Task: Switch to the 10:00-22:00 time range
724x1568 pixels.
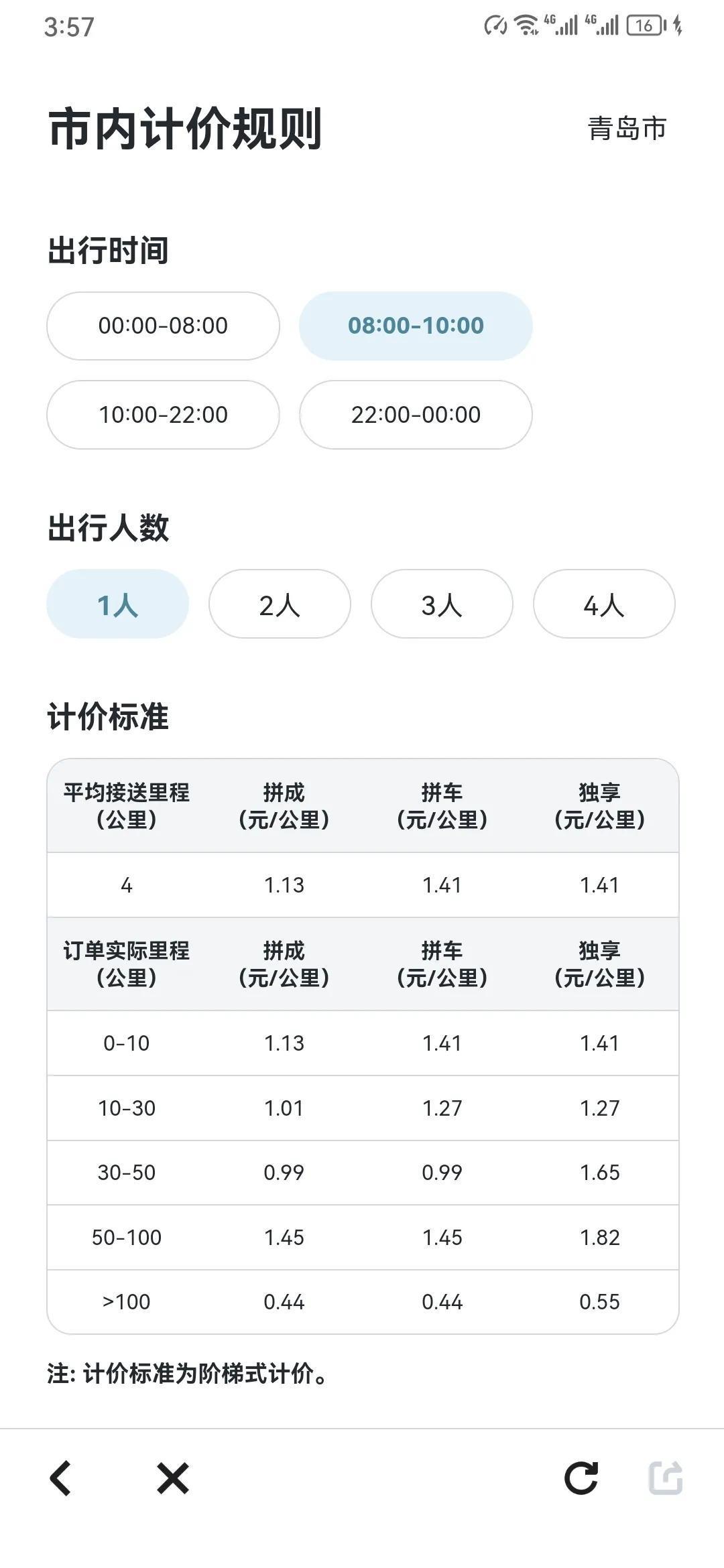Action: coord(163,415)
